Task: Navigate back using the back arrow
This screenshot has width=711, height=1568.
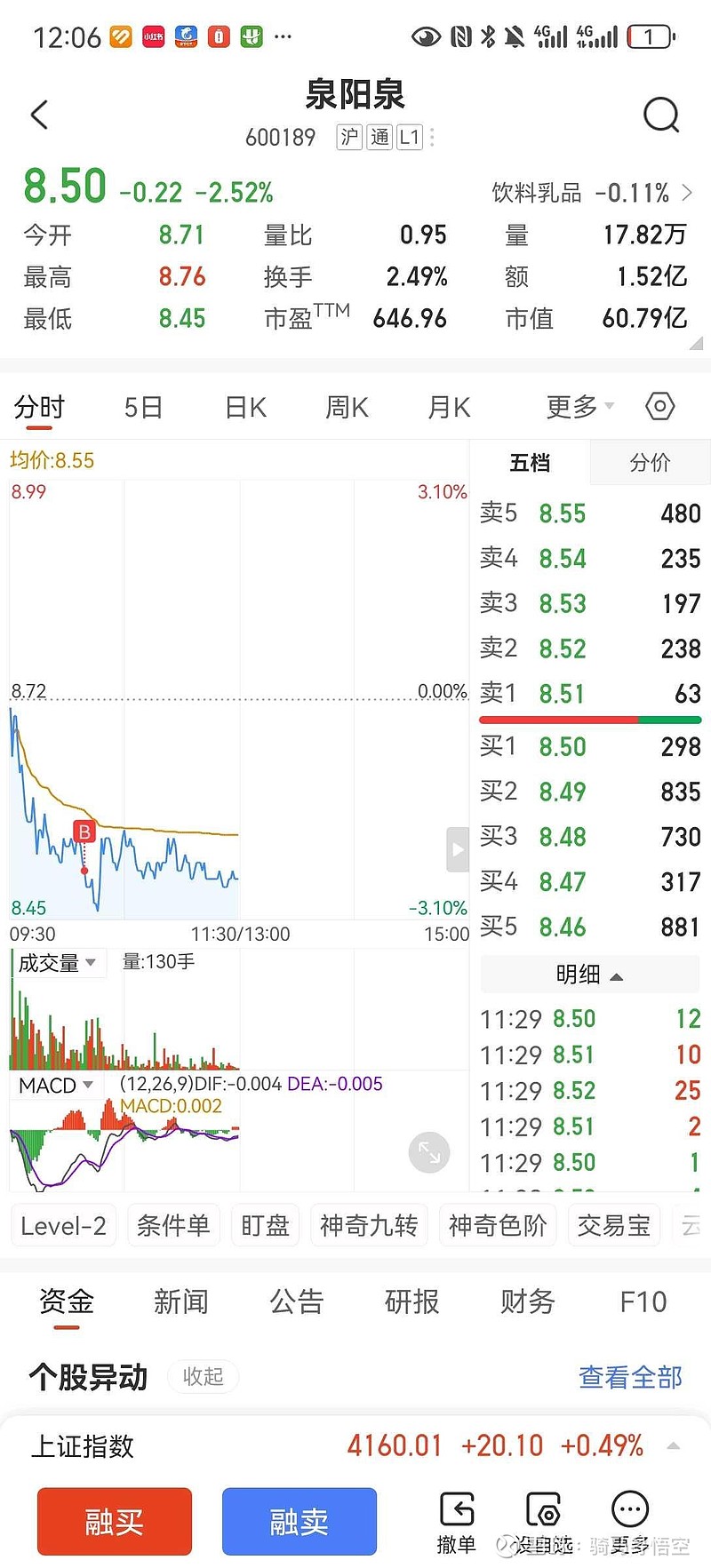Action: click(x=39, y=115)
